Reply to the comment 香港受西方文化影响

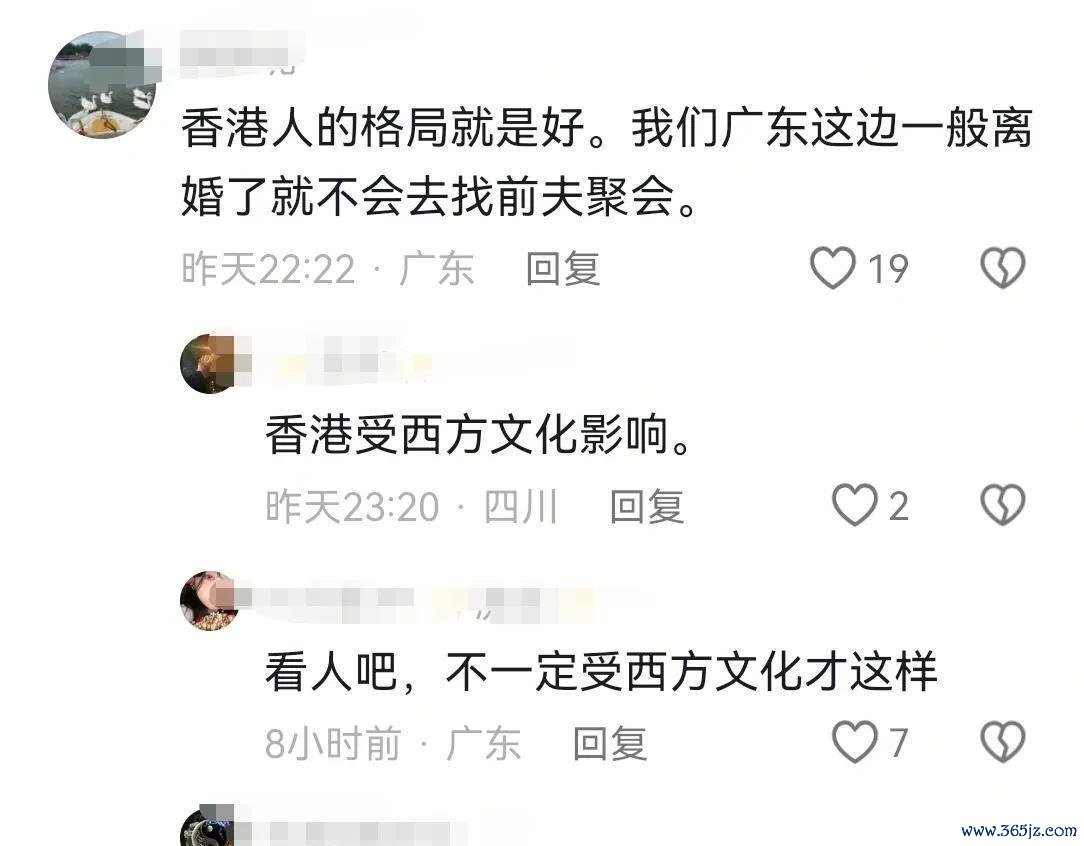pos(647,507)
